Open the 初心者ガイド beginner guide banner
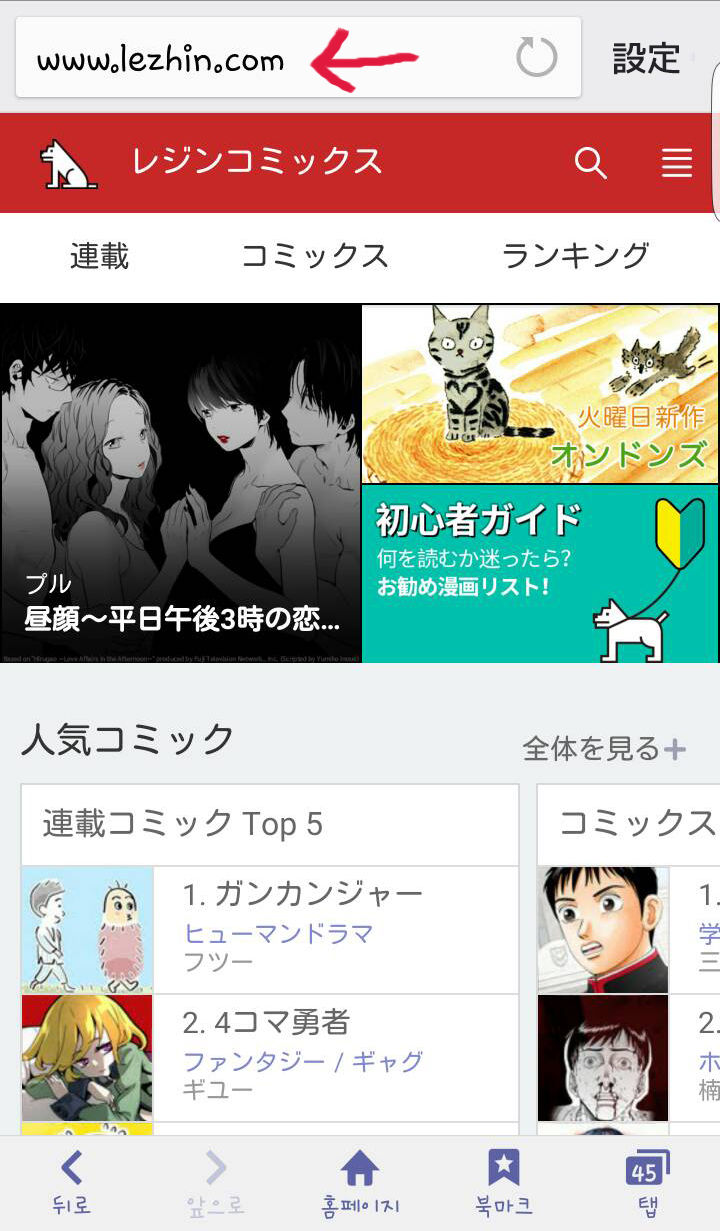This screenshot has height=1231, width=720. click(540, 575)
